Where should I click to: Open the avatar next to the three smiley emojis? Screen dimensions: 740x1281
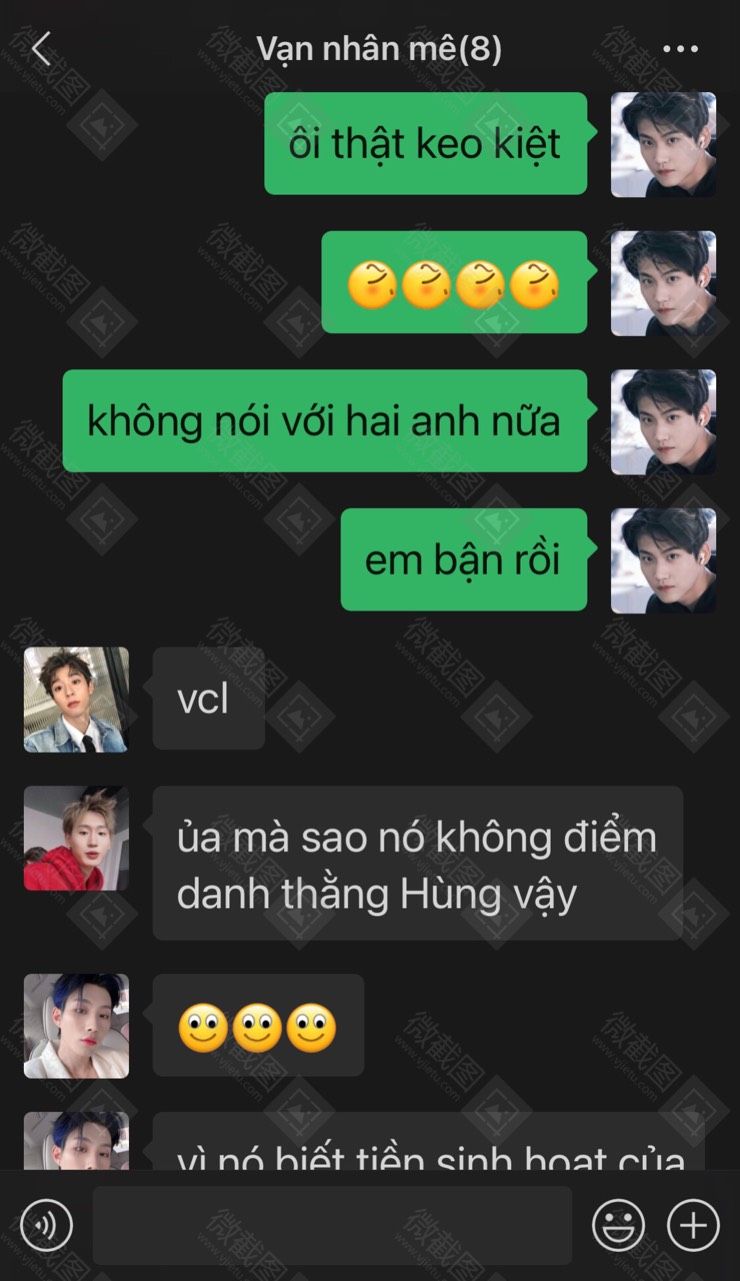(x=76, y=1026)
